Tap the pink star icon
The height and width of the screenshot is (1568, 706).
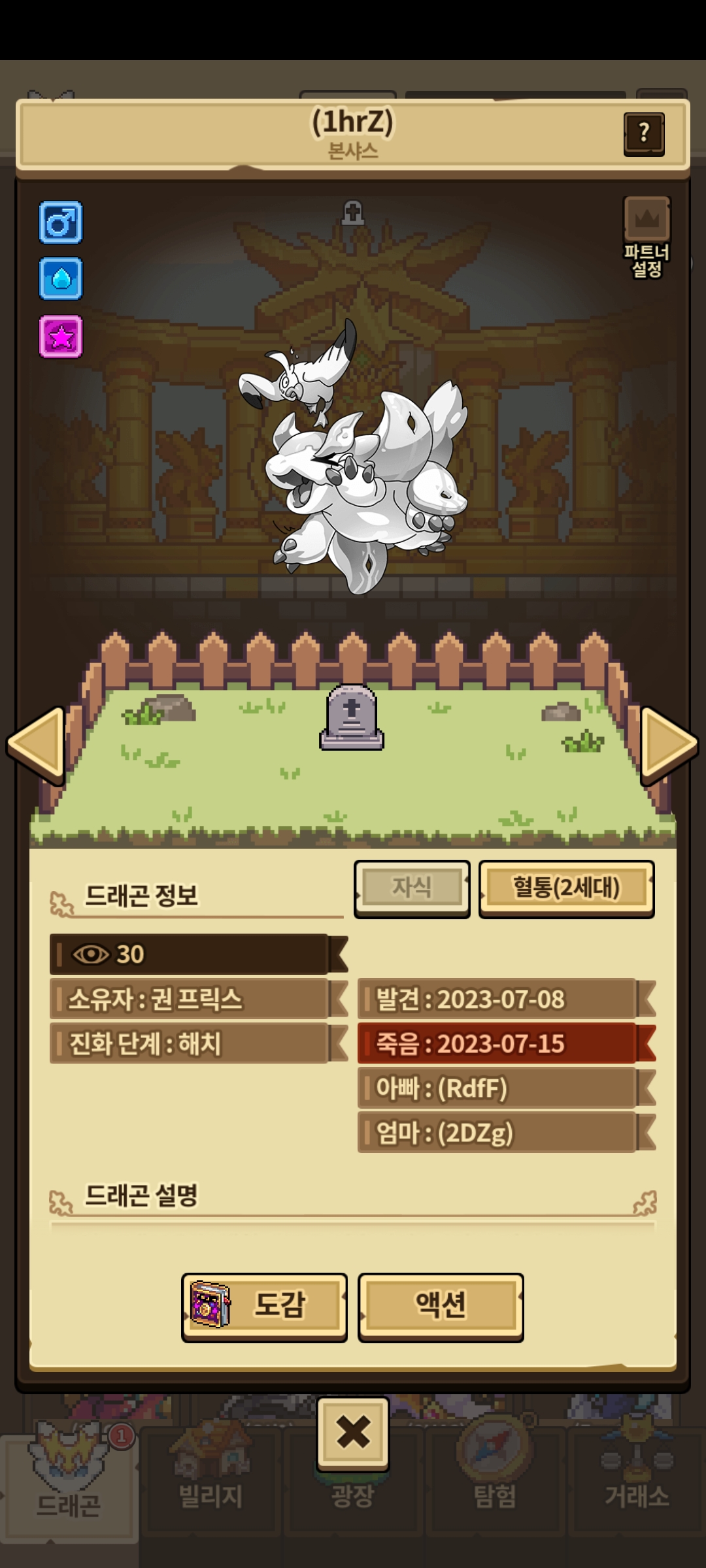[61, 336]
